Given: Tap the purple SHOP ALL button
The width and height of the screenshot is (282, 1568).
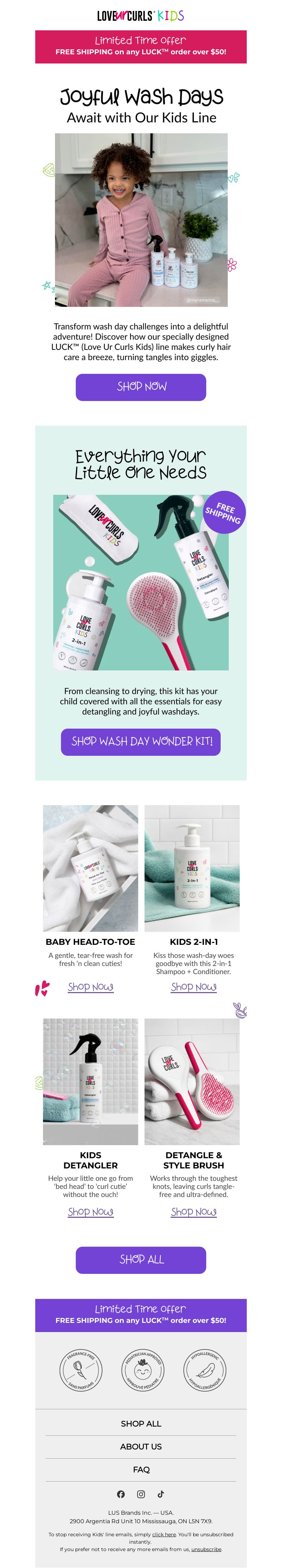Looking at the screenshot, I should (140, 1259).
